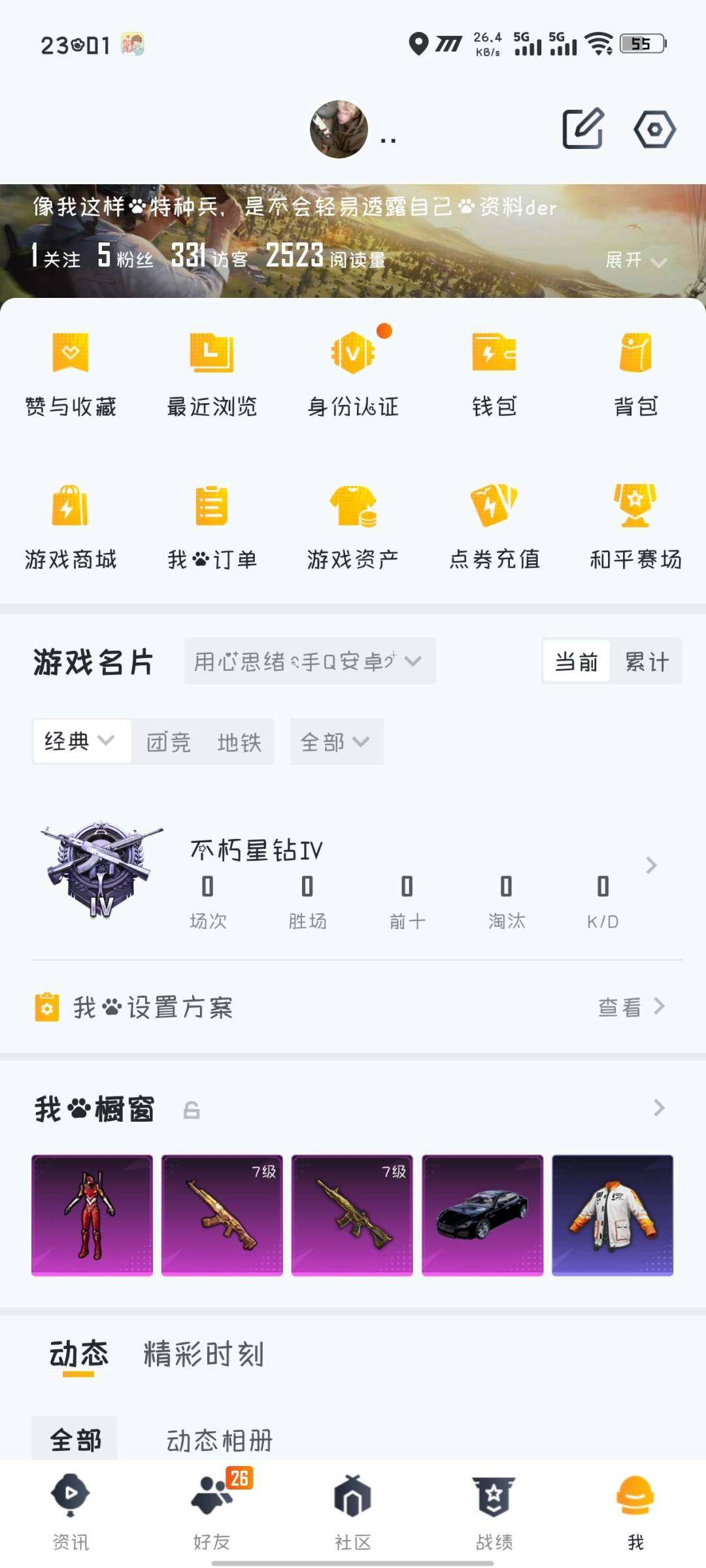Toggle the showcase lock beside 我的橱窗
This screenshot has height=1568, width=706.
pos(190,1109)
